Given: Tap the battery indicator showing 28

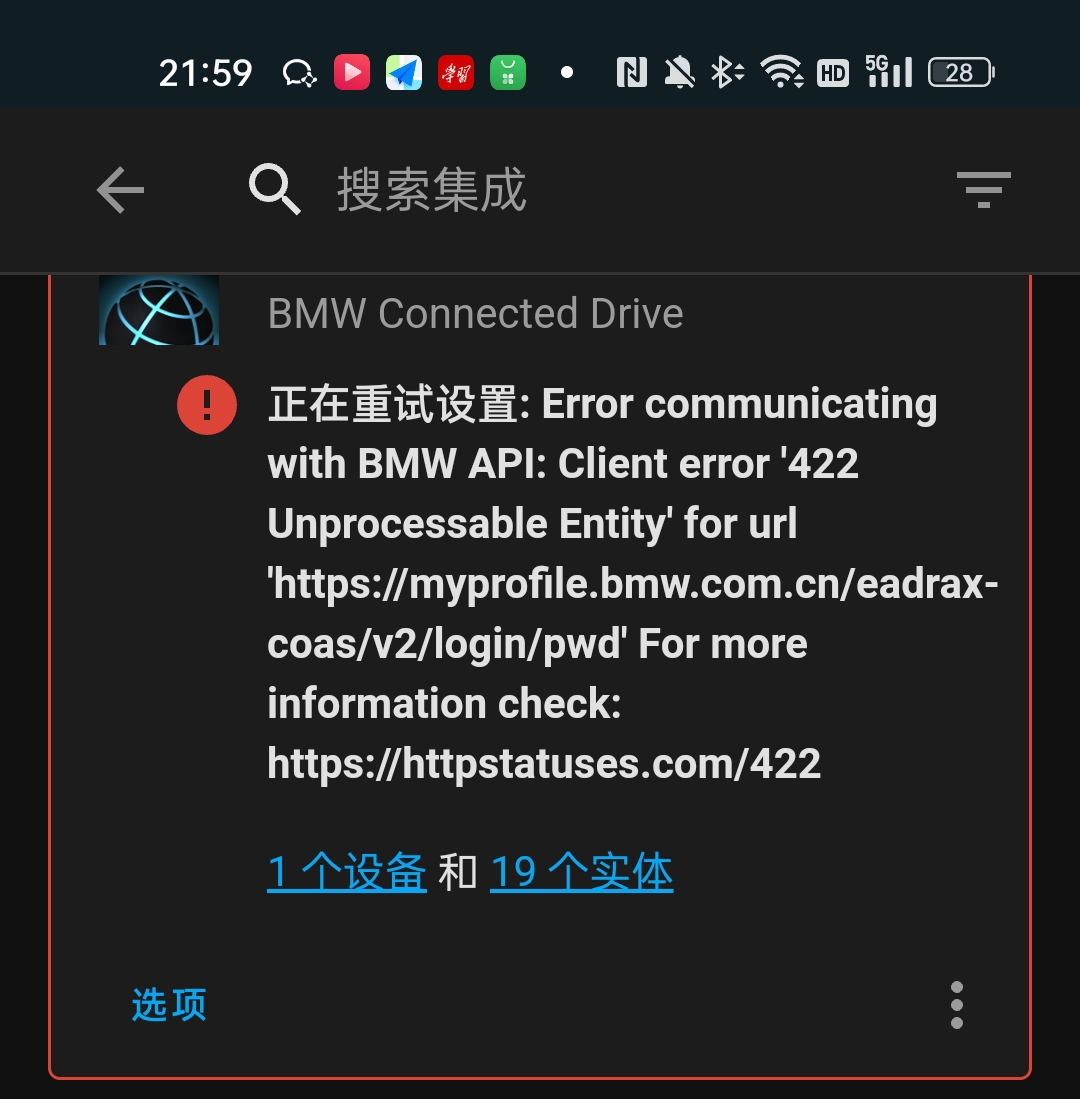Looking at the screenshot, I should pos(959,71).
